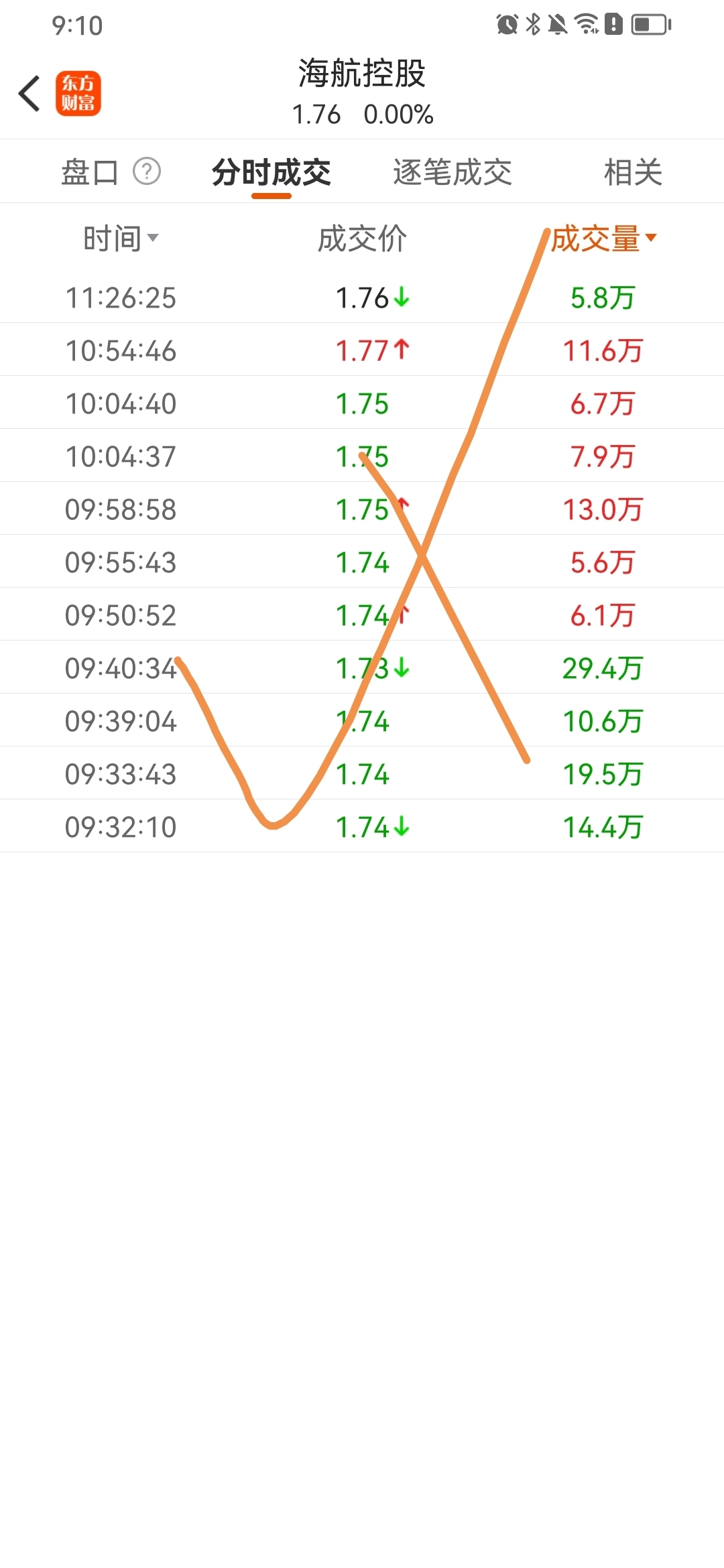Switch to the 逐笔成交 tab
Viewport: 724px width, 1568px height.
click(x=452, y=172)
